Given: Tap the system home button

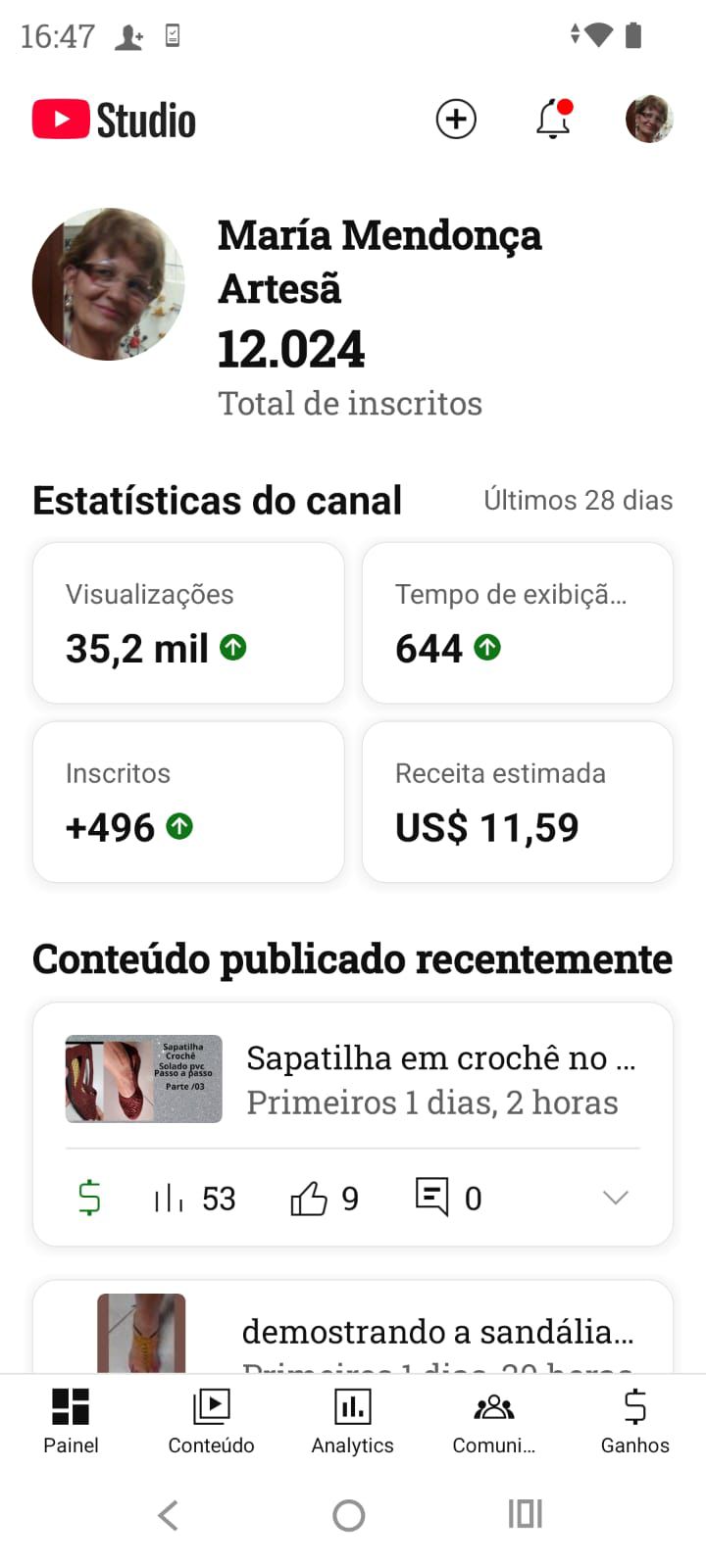Looking at the screenshot, I should click(349, 1515).
